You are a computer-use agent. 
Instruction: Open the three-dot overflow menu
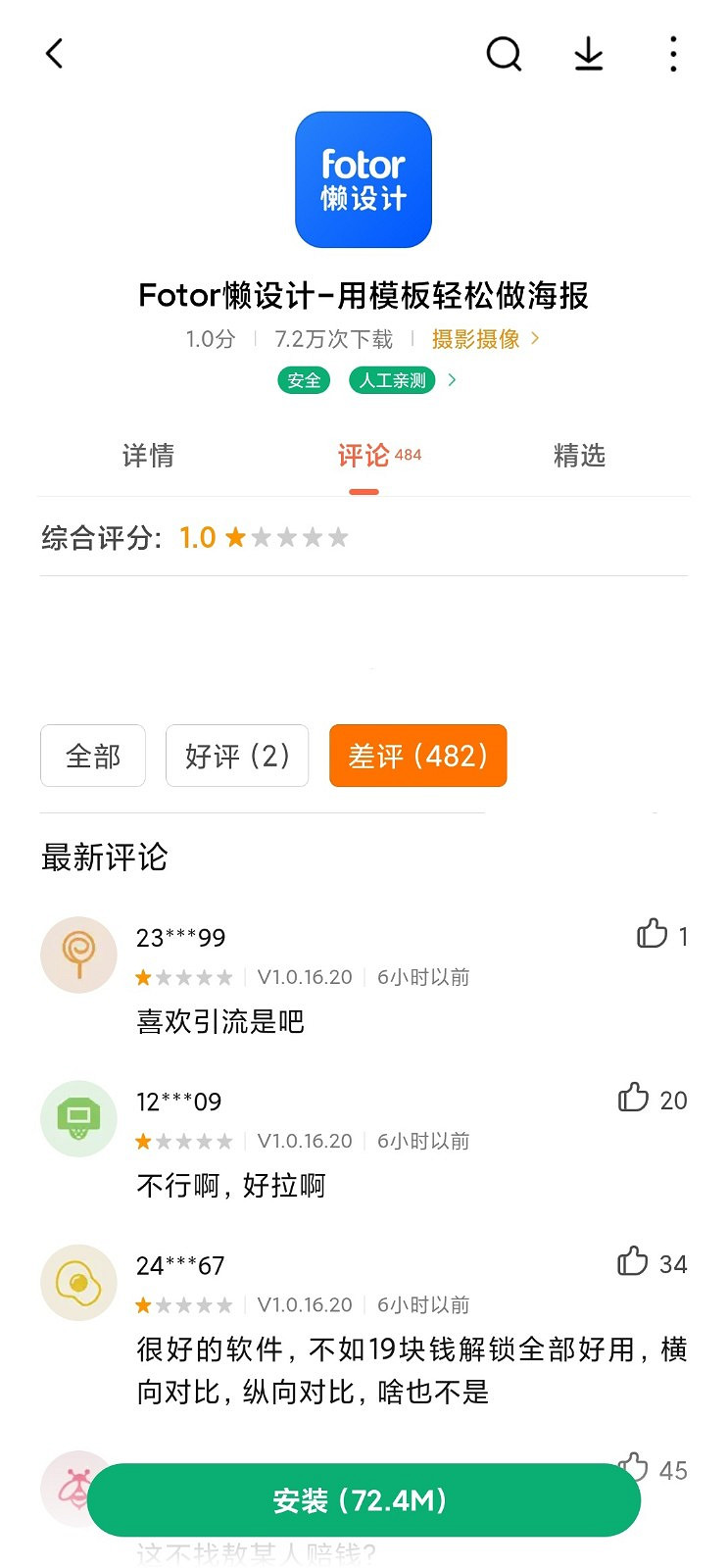point(673,54)
